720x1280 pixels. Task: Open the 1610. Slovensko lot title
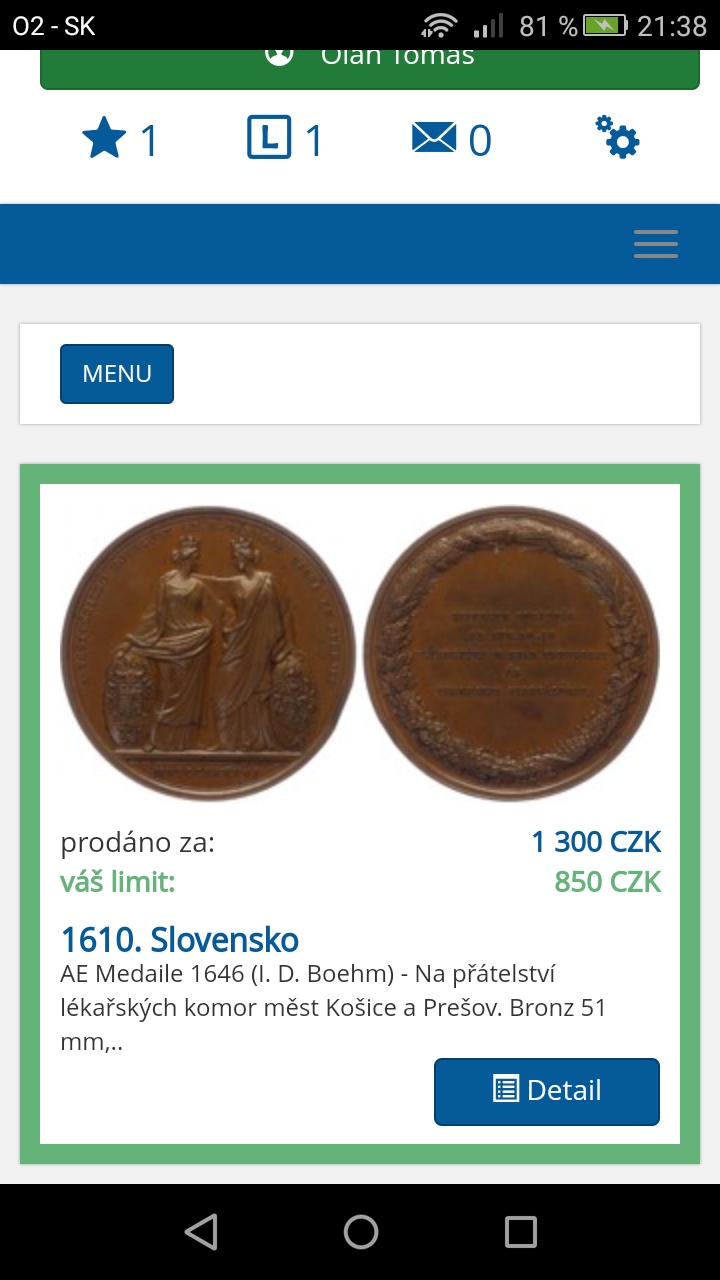pos(180,940)
